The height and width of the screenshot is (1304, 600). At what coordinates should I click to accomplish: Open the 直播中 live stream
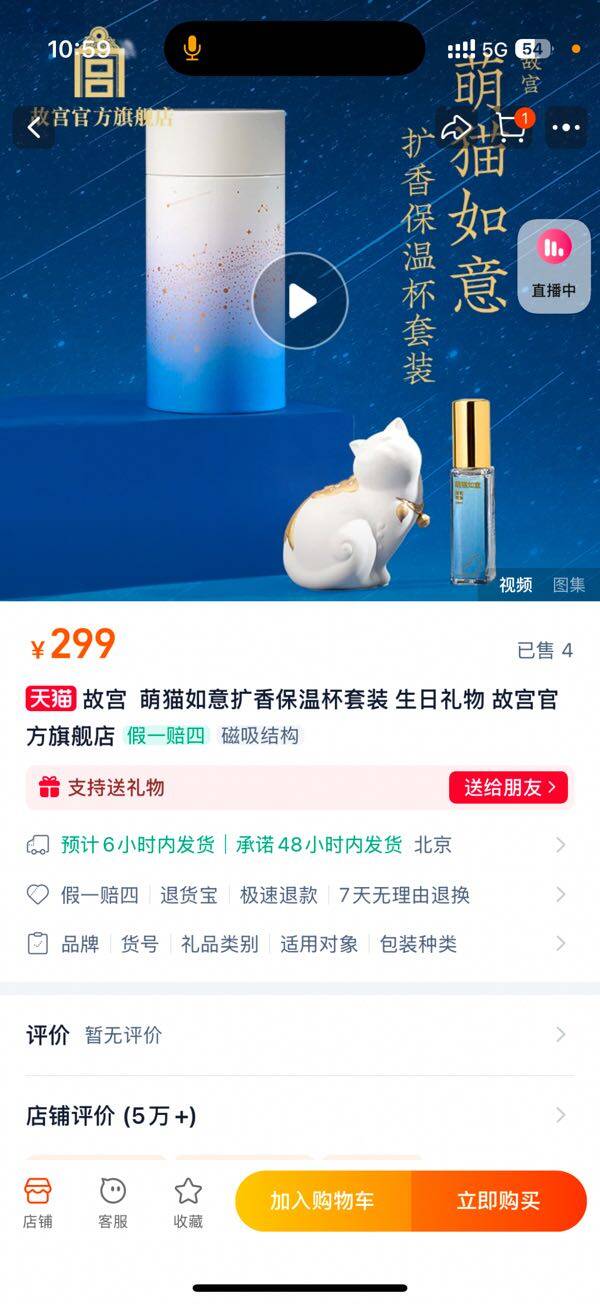point(554,266)
